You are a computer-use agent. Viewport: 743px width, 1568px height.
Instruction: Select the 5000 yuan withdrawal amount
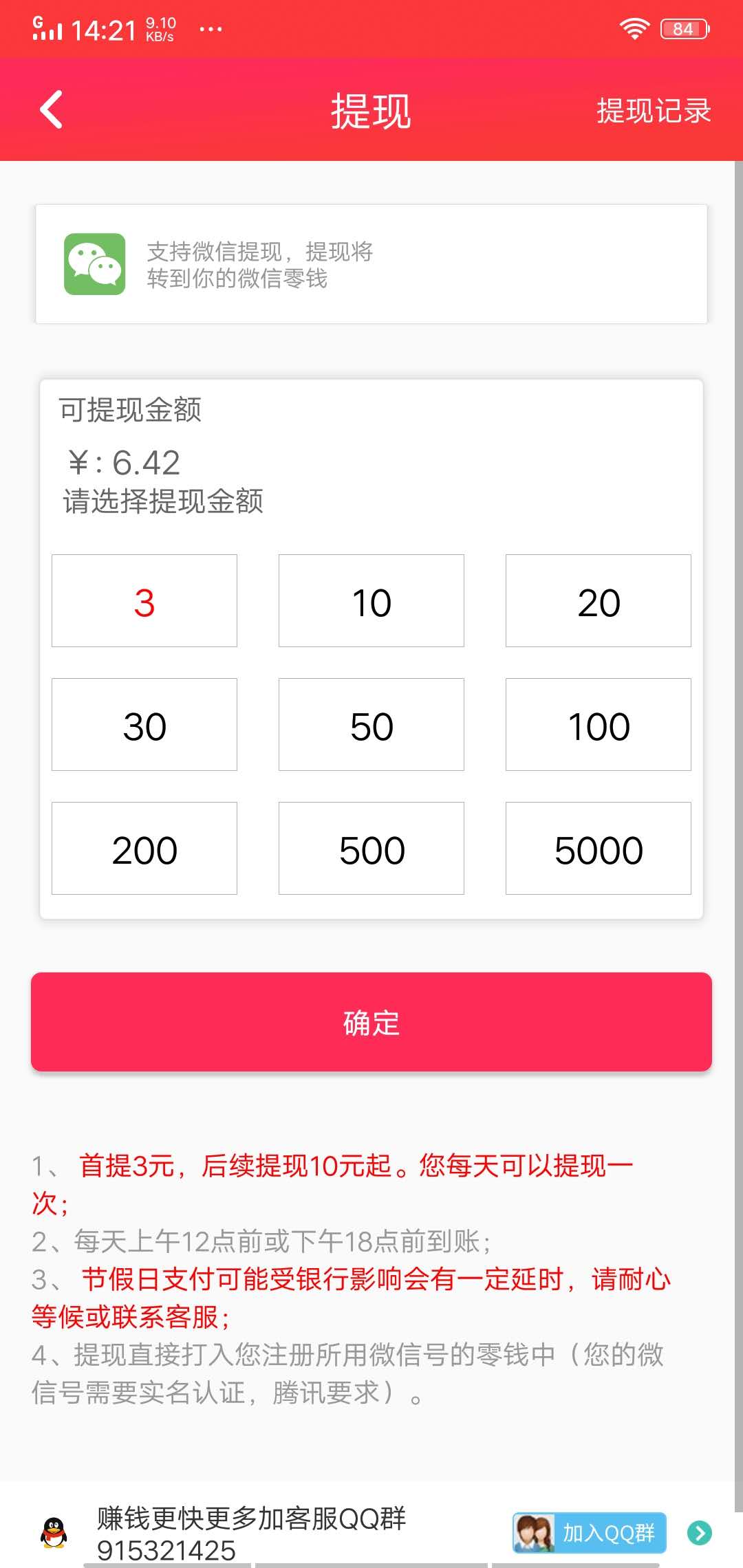click(597, 848)
